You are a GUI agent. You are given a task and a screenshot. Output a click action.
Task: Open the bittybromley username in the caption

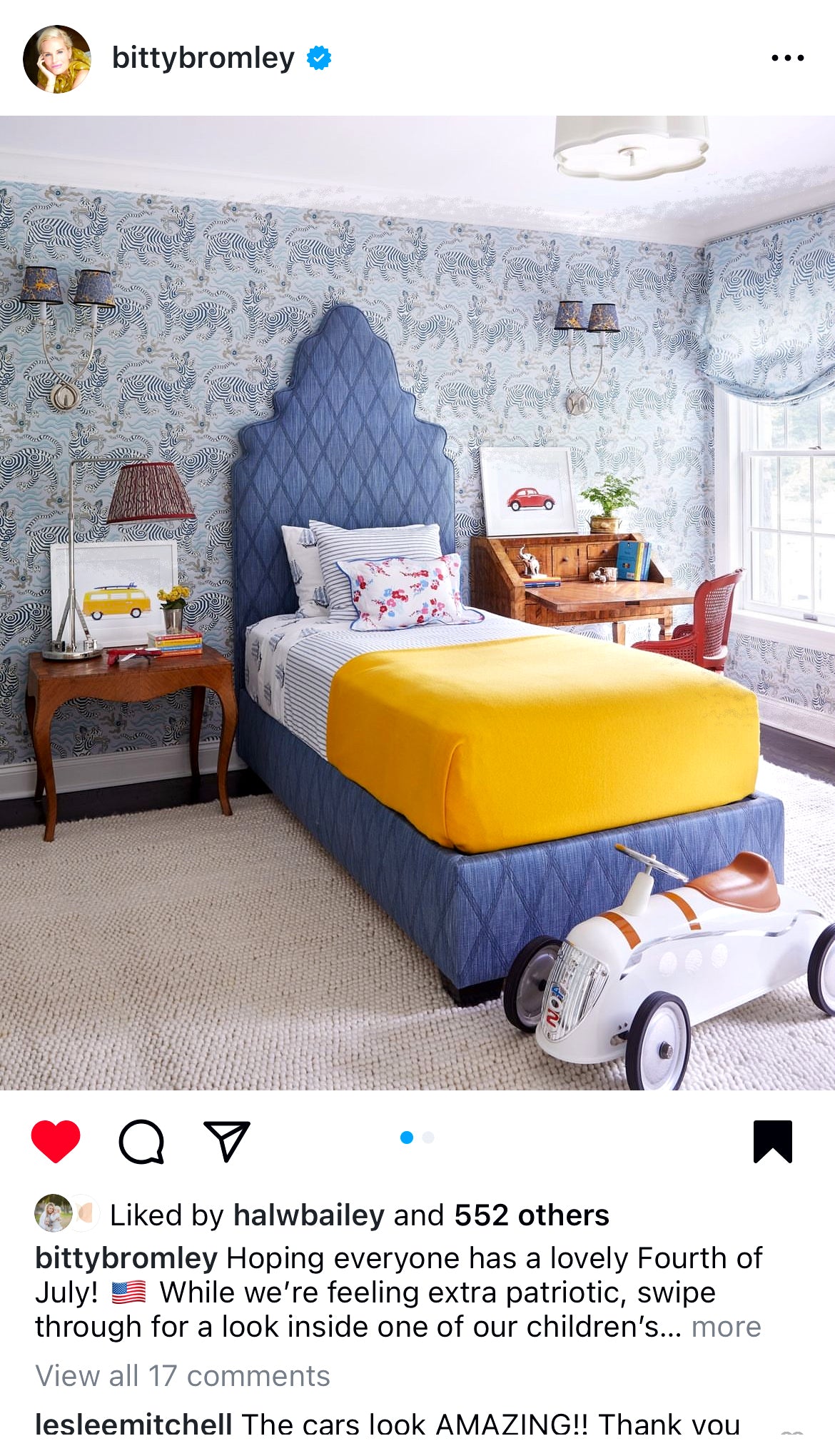tap(126, 1257)
